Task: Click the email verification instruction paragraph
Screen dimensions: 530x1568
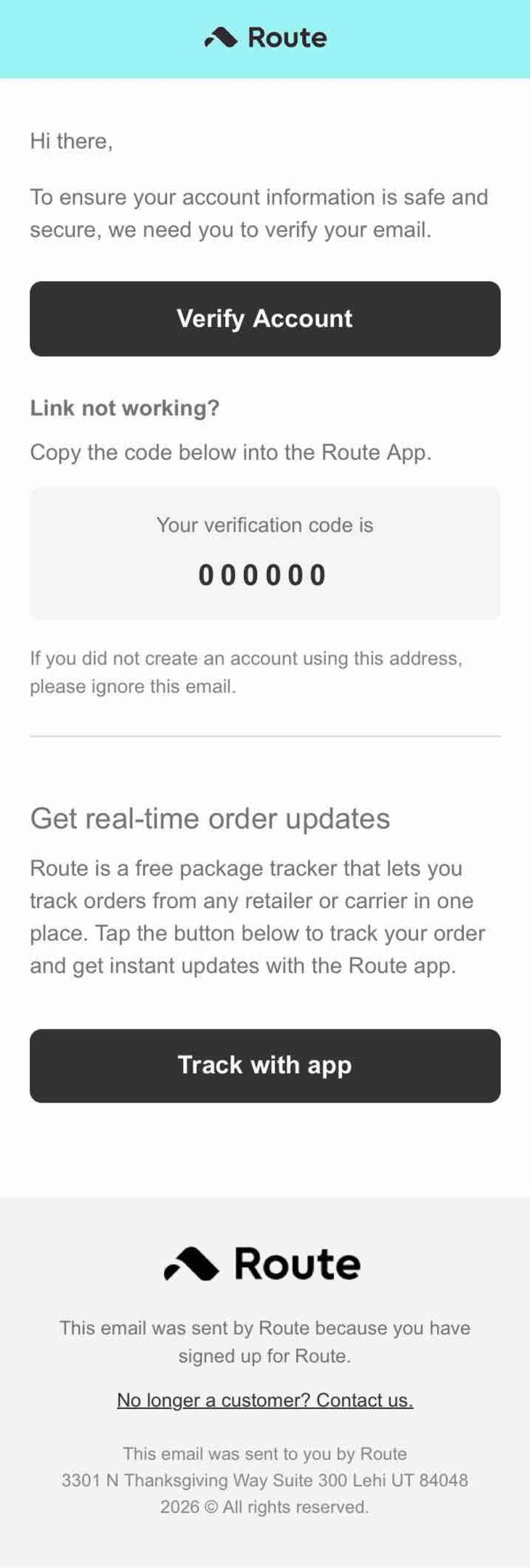Action: (258, 213)
